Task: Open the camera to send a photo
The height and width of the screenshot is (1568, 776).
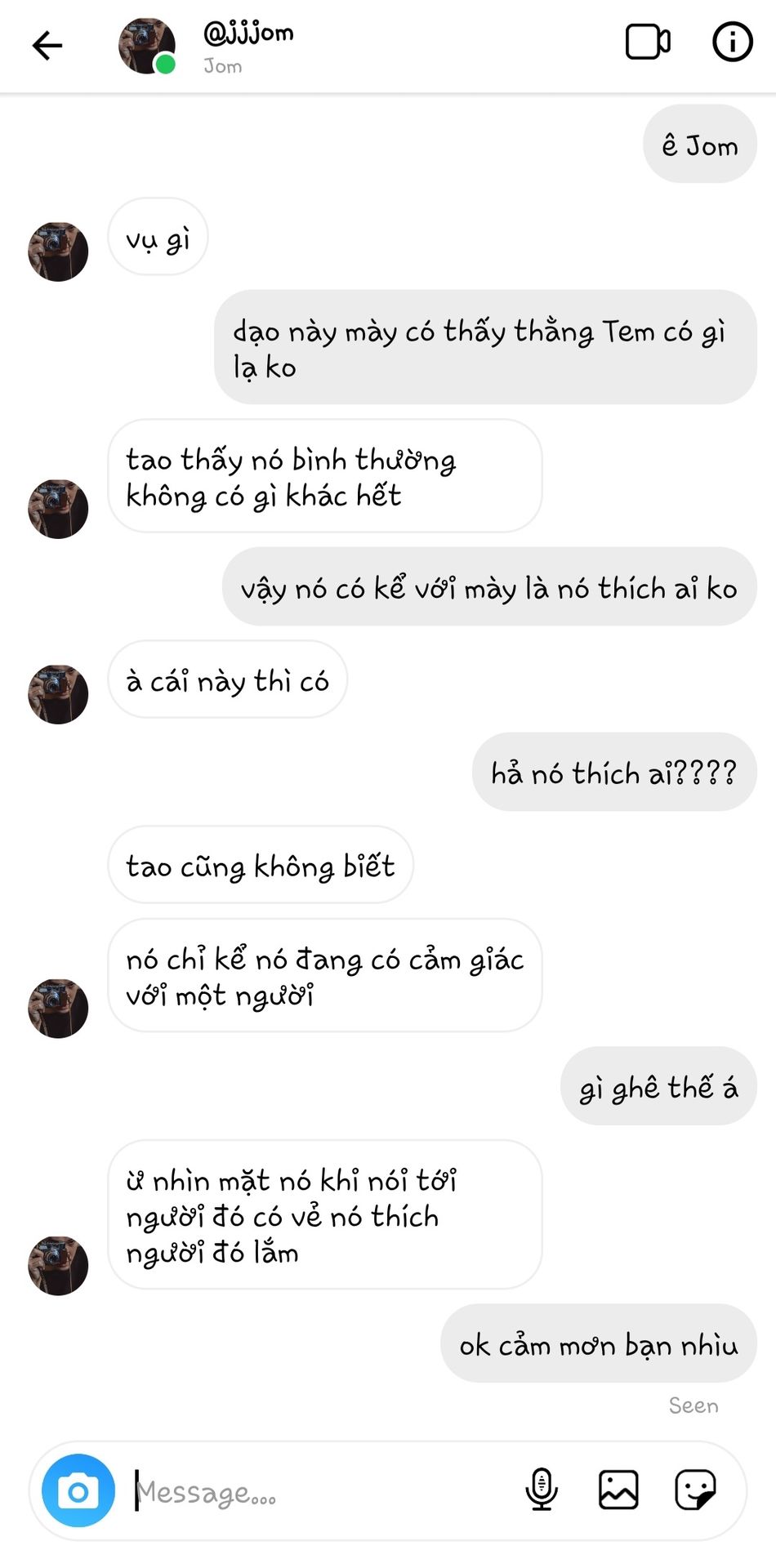Action: 78,1491
